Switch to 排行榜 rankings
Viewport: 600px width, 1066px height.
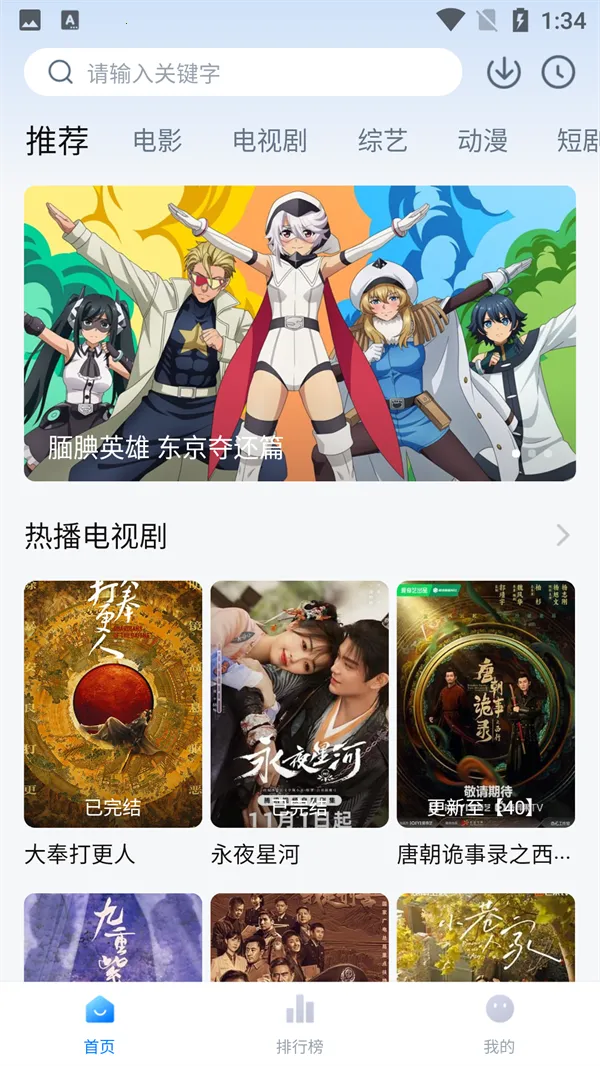(x=300, y=1024)
